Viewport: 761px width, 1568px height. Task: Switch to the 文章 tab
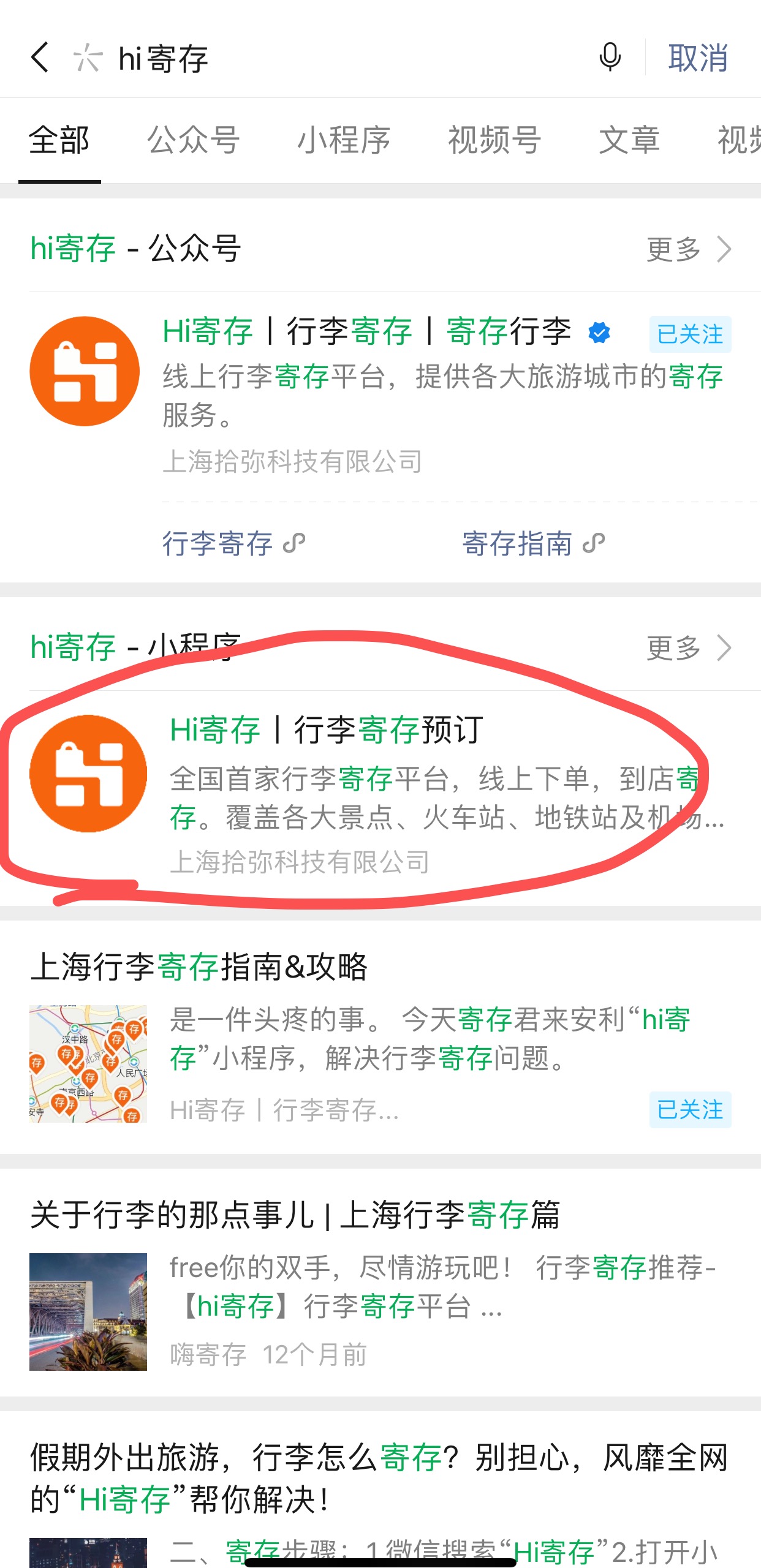629,140
